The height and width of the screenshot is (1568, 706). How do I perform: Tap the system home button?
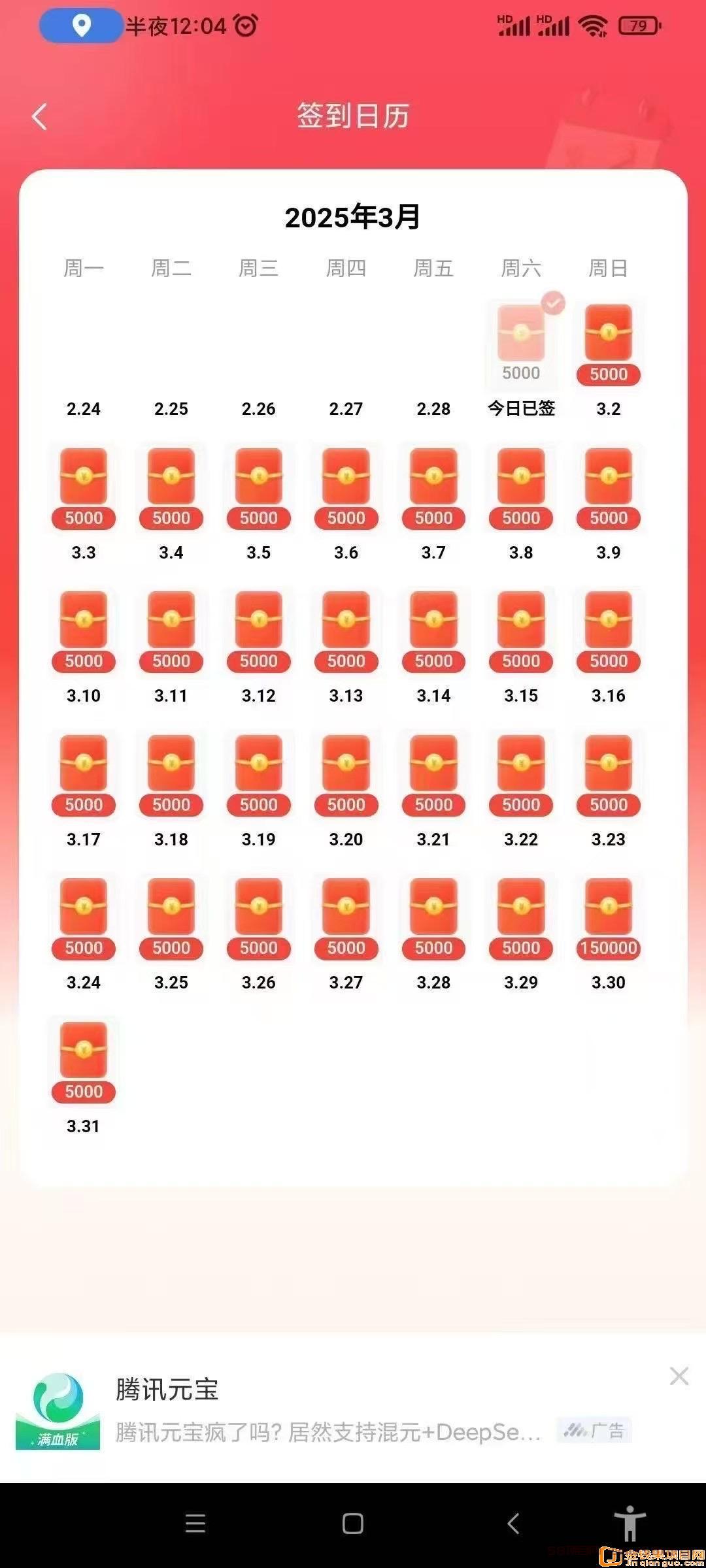click(x=353, y=1524)
